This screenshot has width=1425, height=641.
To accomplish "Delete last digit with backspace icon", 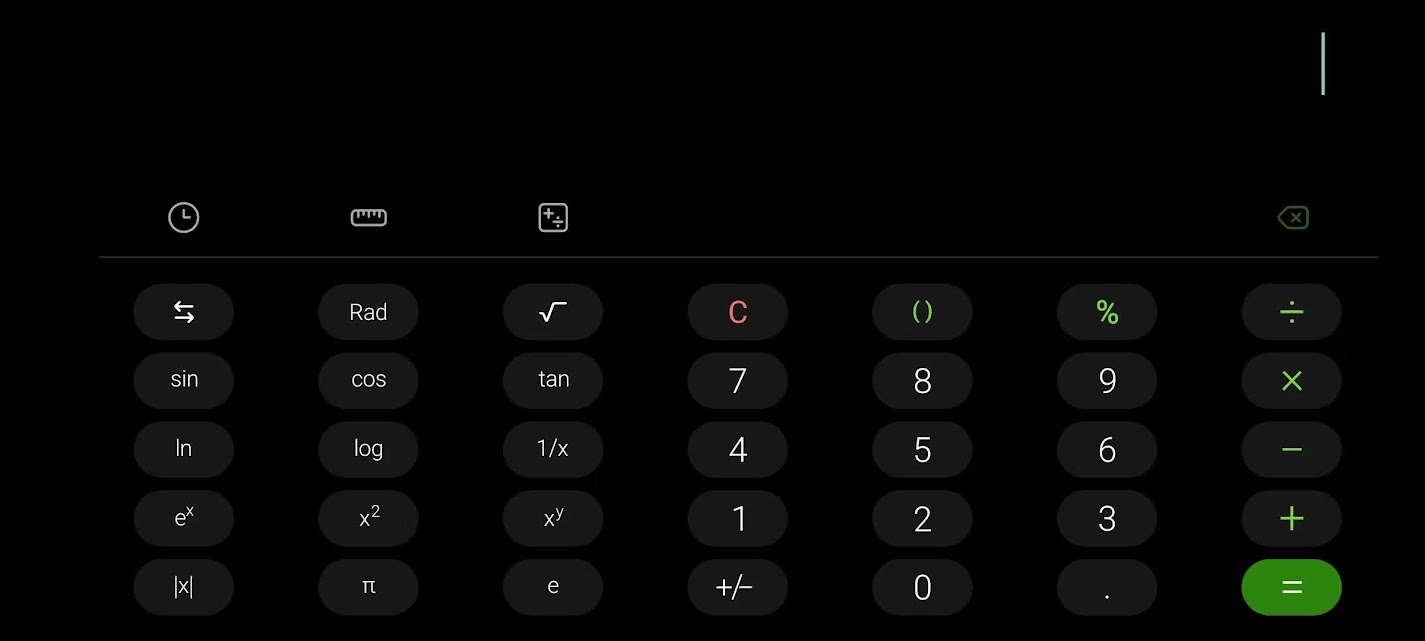I will click(1292, 217).
